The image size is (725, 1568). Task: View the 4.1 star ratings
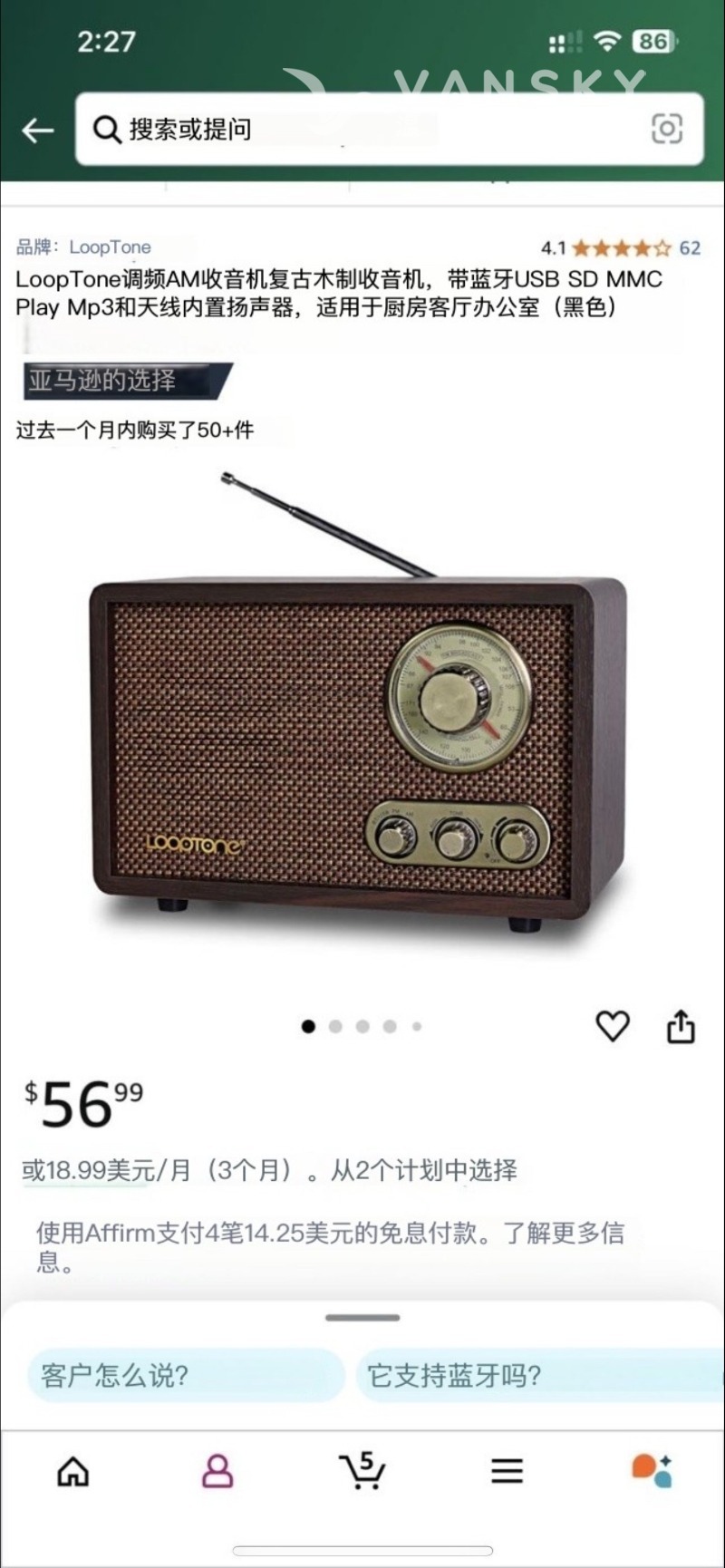pos(621,247)
